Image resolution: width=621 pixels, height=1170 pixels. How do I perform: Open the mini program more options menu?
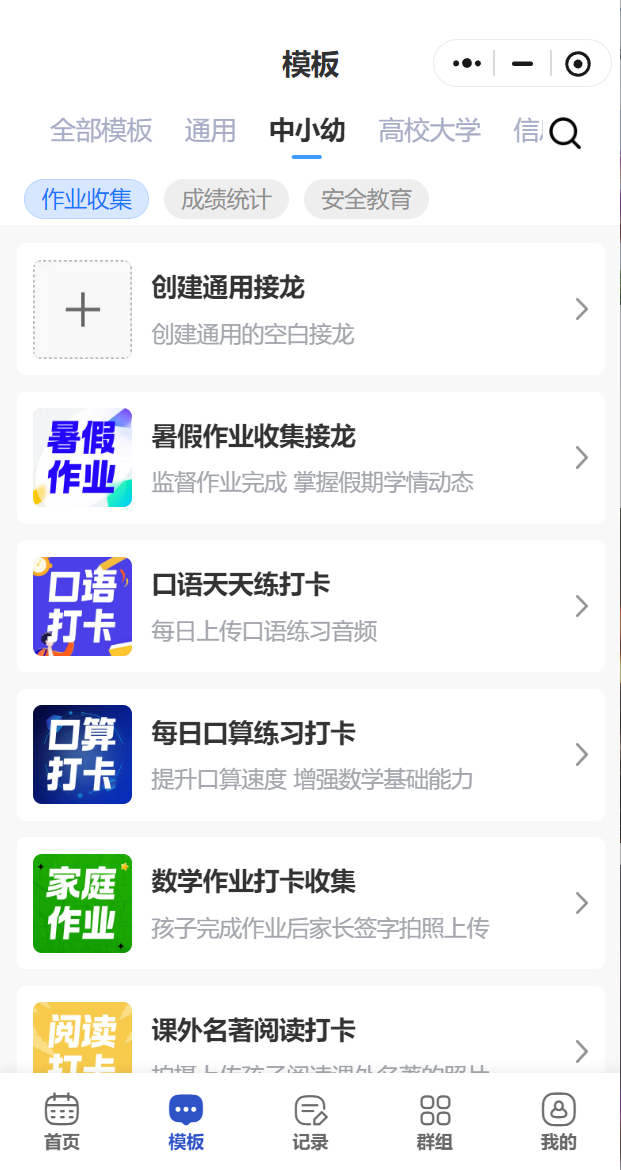(467, 64)
